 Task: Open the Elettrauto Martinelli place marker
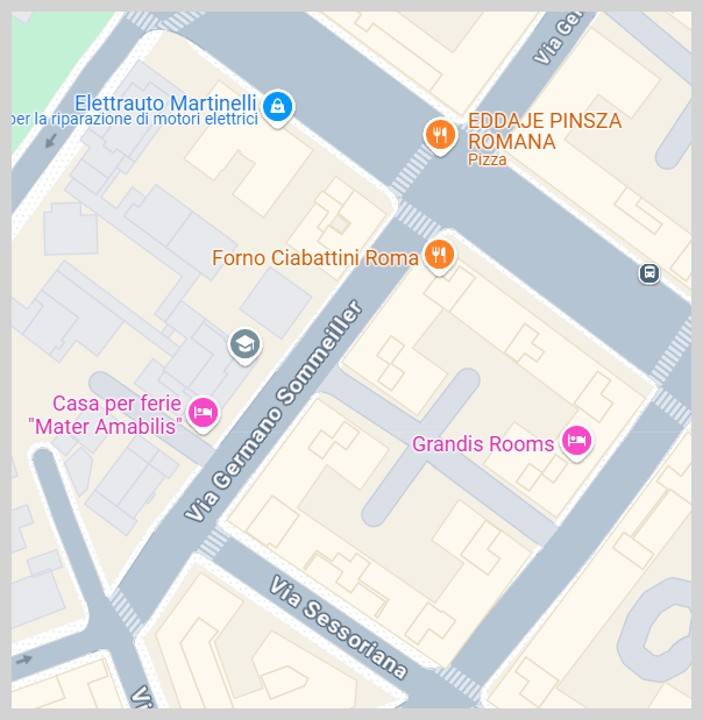pos(278,105)
